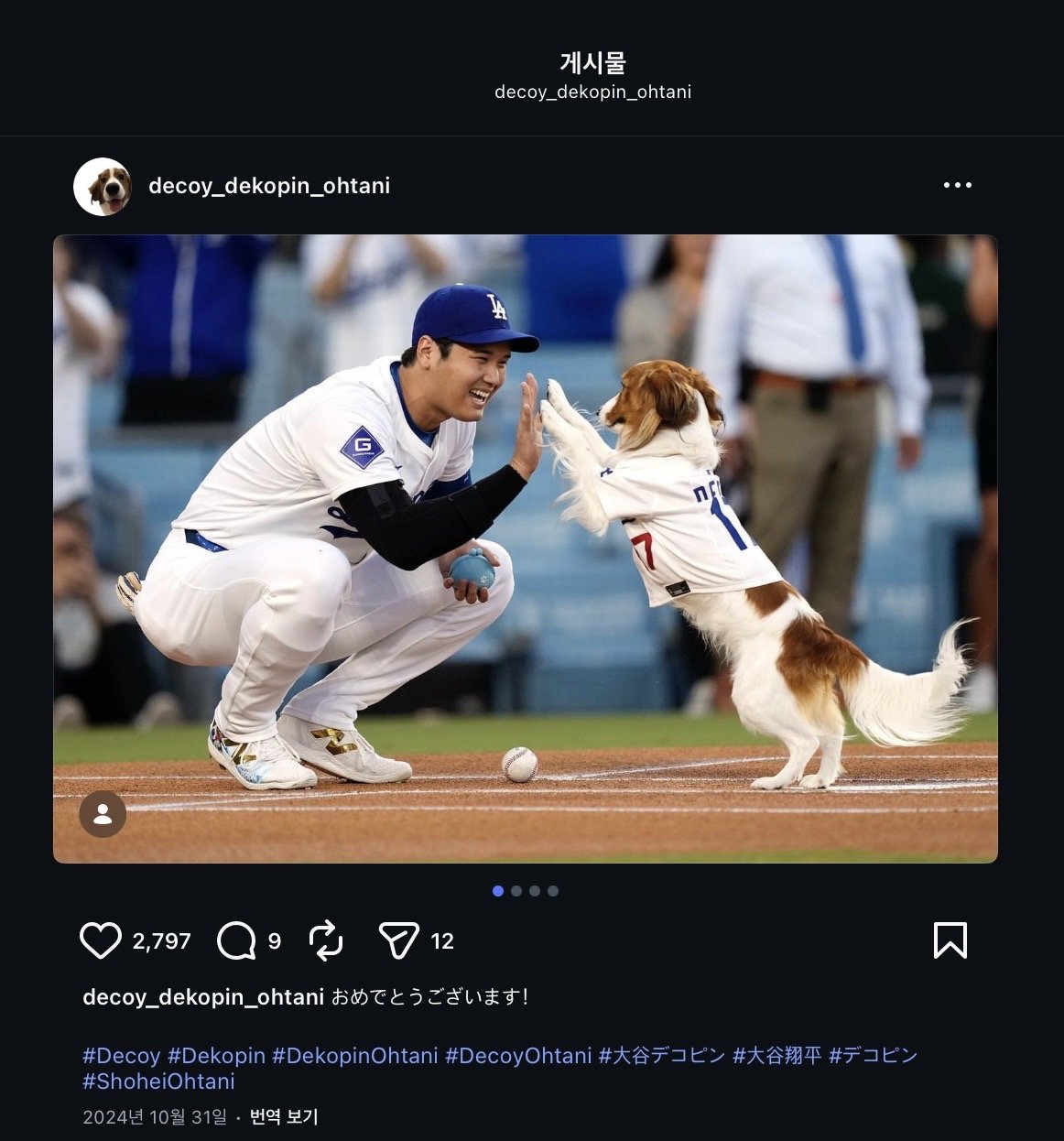Open the decoy_dekopin_ohtani username in the post header
The image size is (1064, 1141).
269,186
